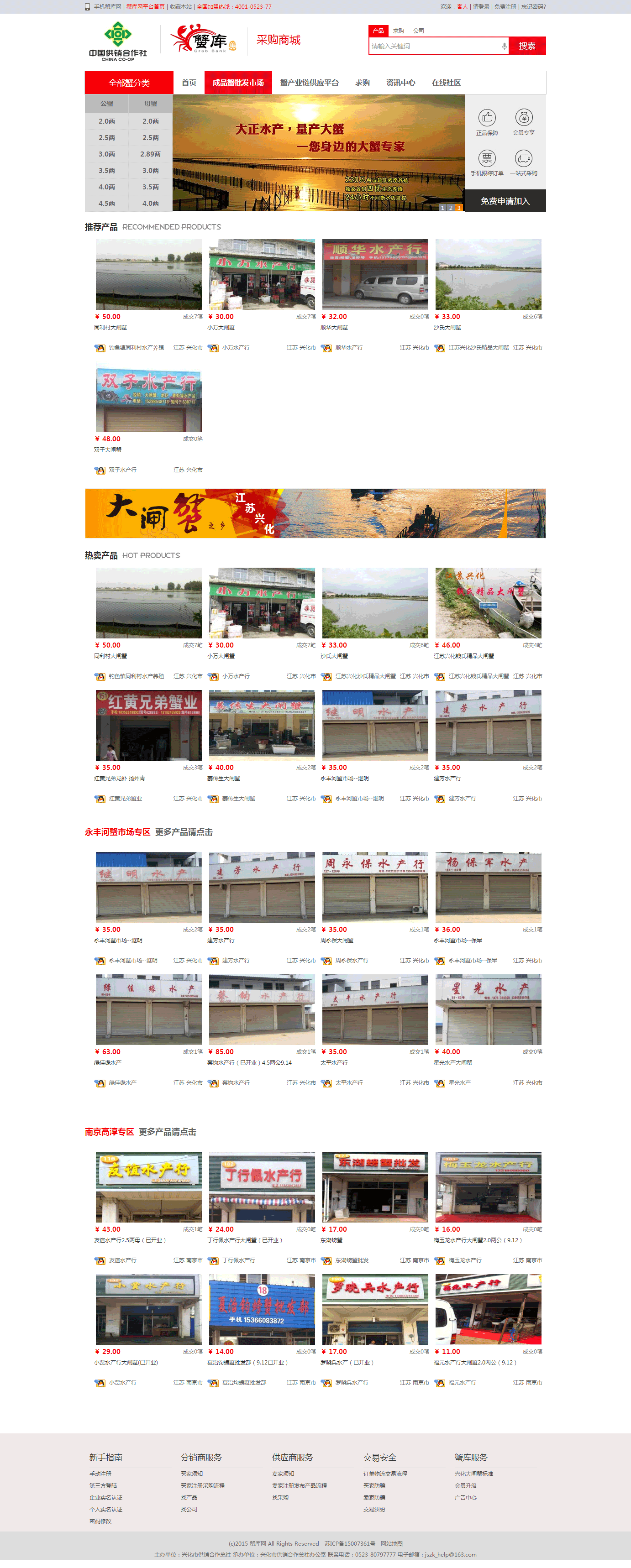Switch search type to 公司 tab
The image size is (631, 1568).
click(x=418, y=31)
